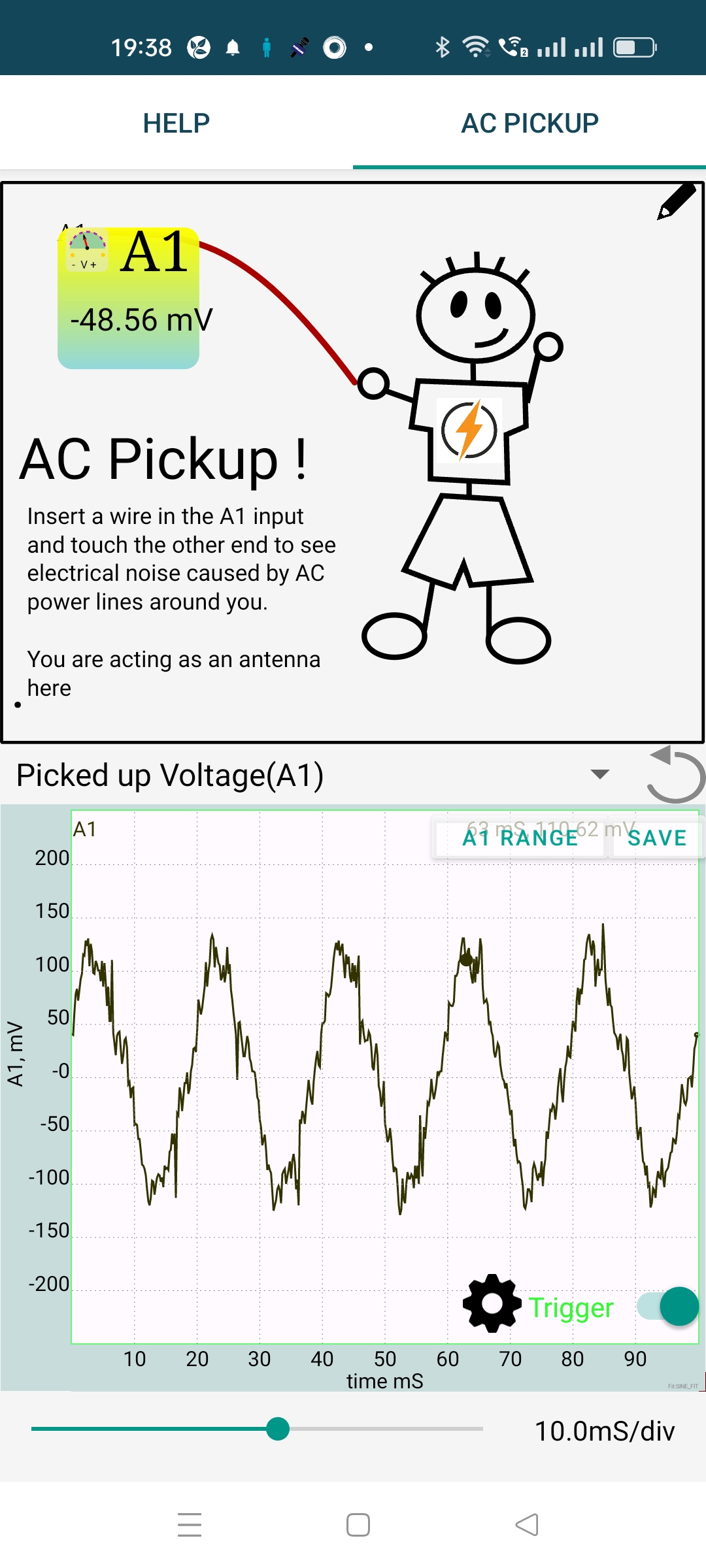
Task: Tap the Bluetooth icon in the status bar
Action: pyautogui.click(x=441, y=46)
